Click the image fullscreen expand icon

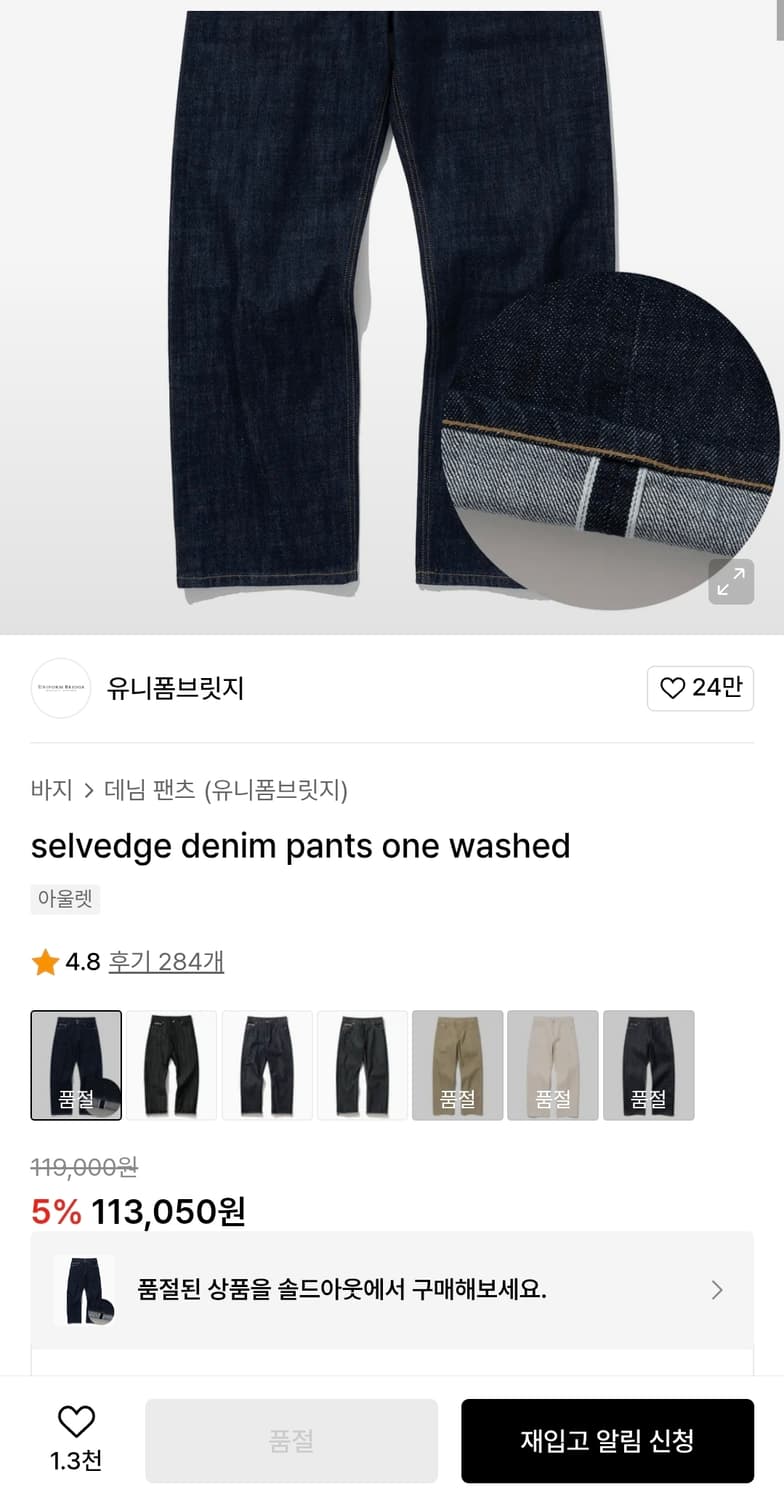[731, 582]
